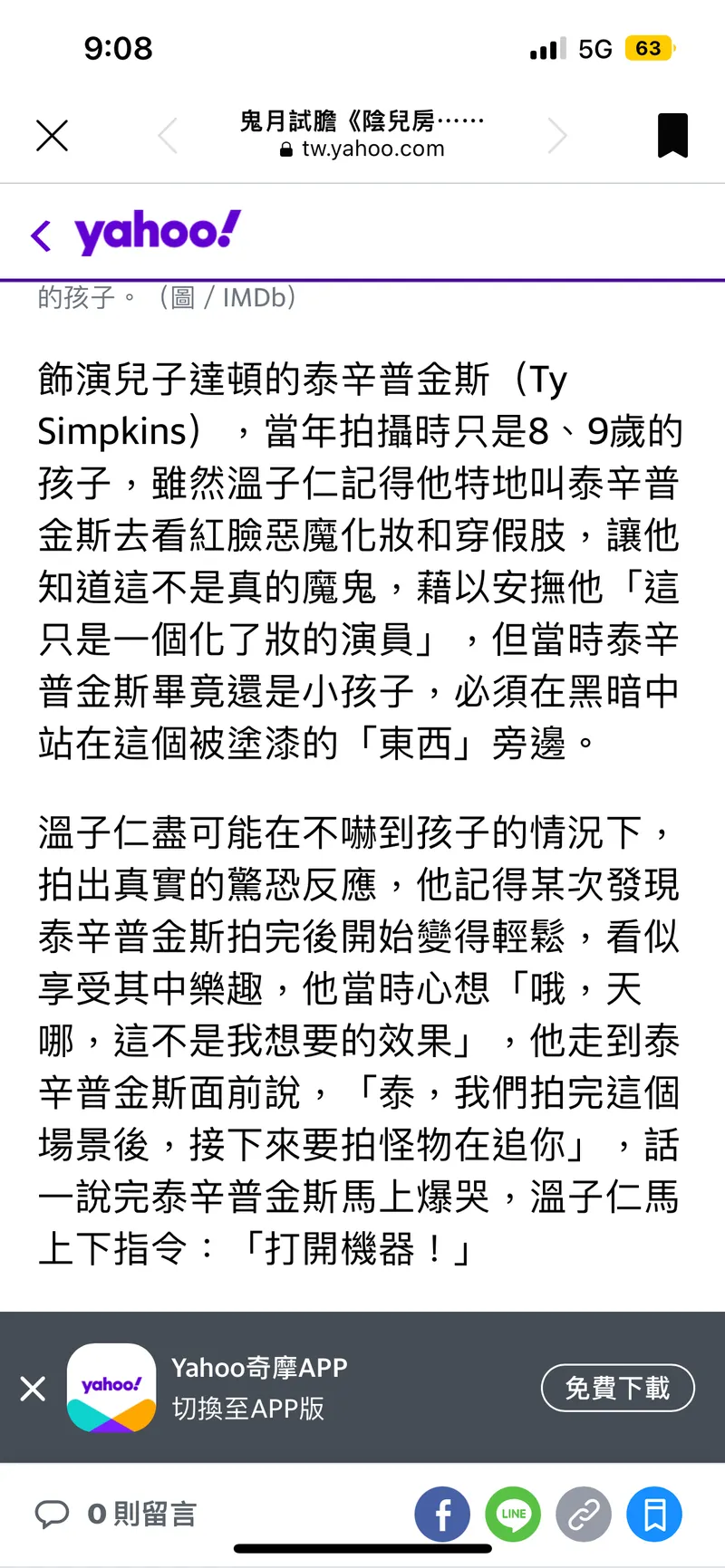725x1568 pixels.
Task: Close the in-app browser page
Action: pyautogui.click(x=52, y=136)
